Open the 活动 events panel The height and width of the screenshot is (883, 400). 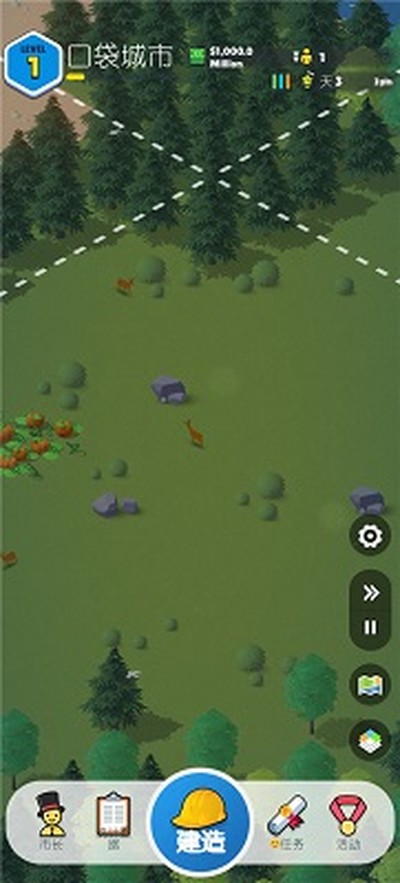pos(348,820)
